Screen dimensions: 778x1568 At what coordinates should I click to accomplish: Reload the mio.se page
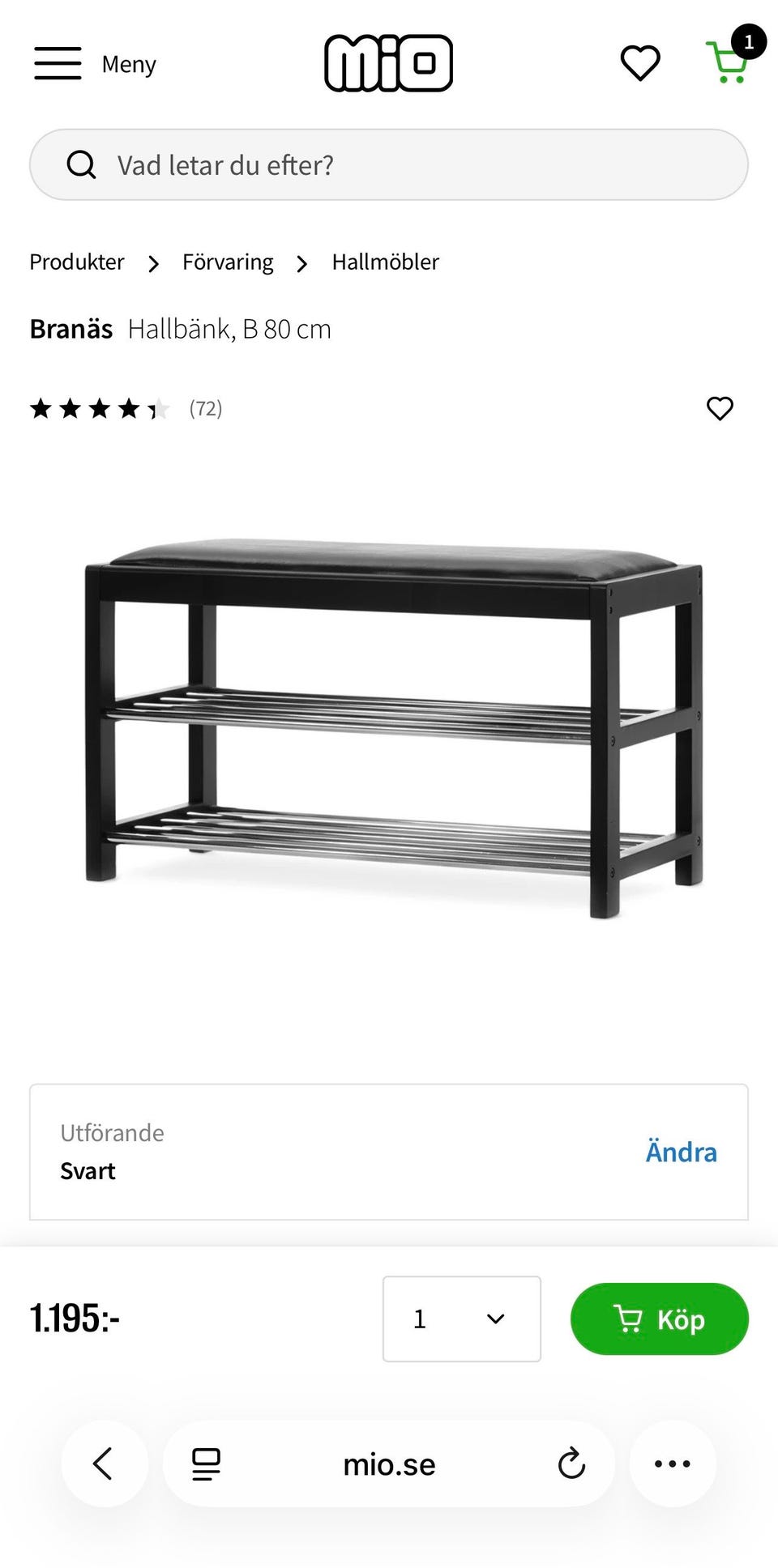tap(573, 1464)
